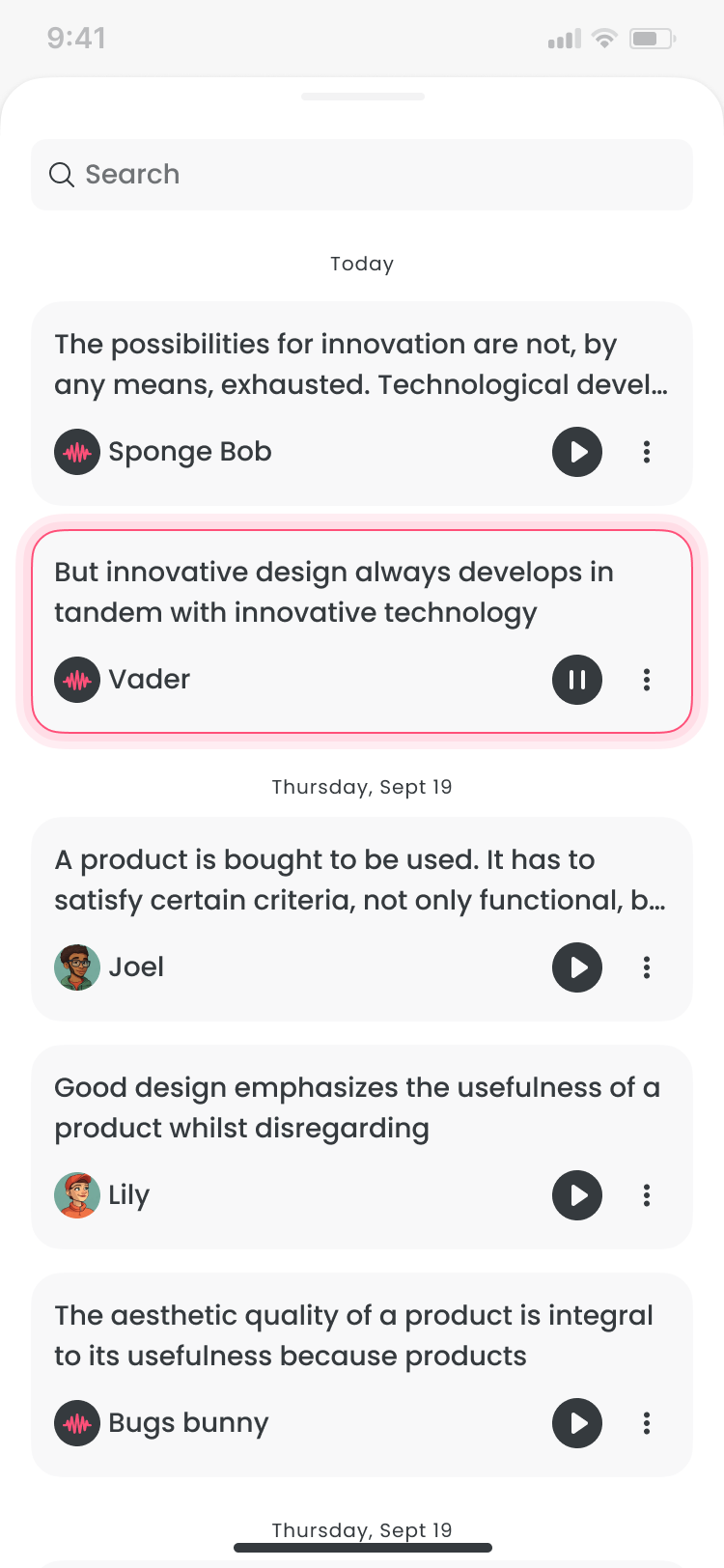Open the card about possibilities for innovation
724x1568 pixels.
tap(361, 365)
